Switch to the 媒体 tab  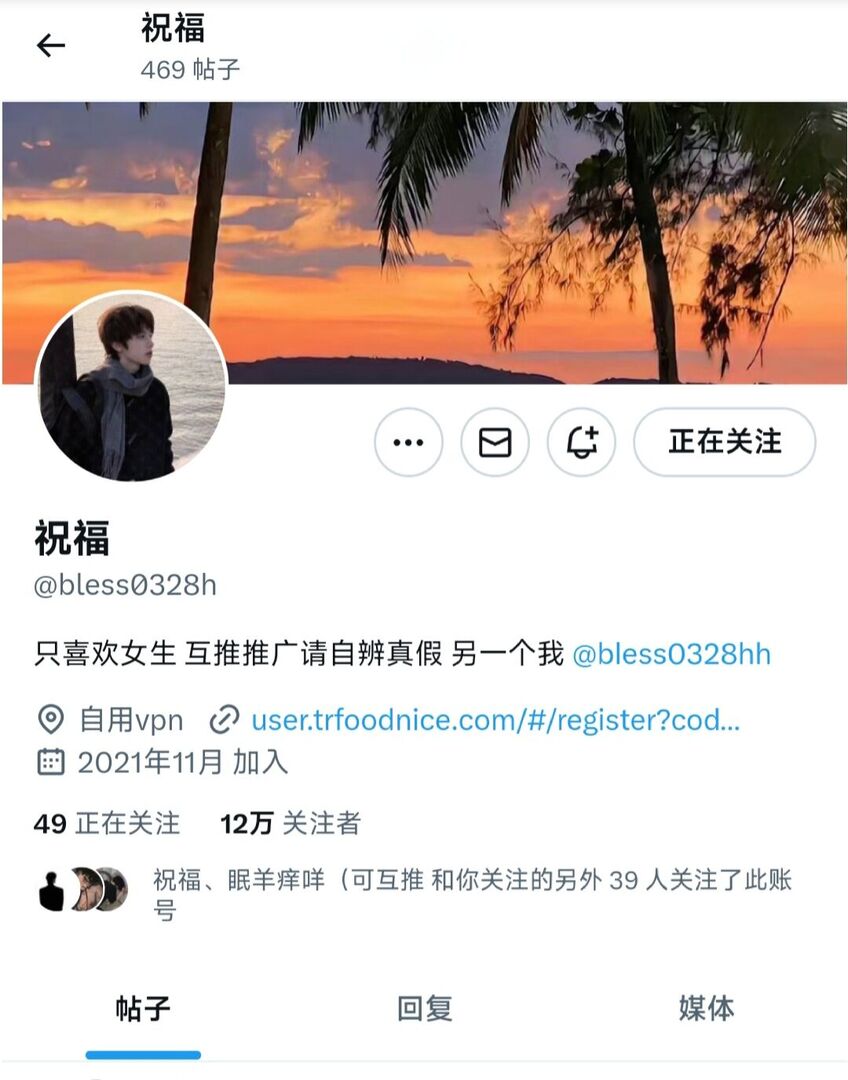[x=706, y=1009]
